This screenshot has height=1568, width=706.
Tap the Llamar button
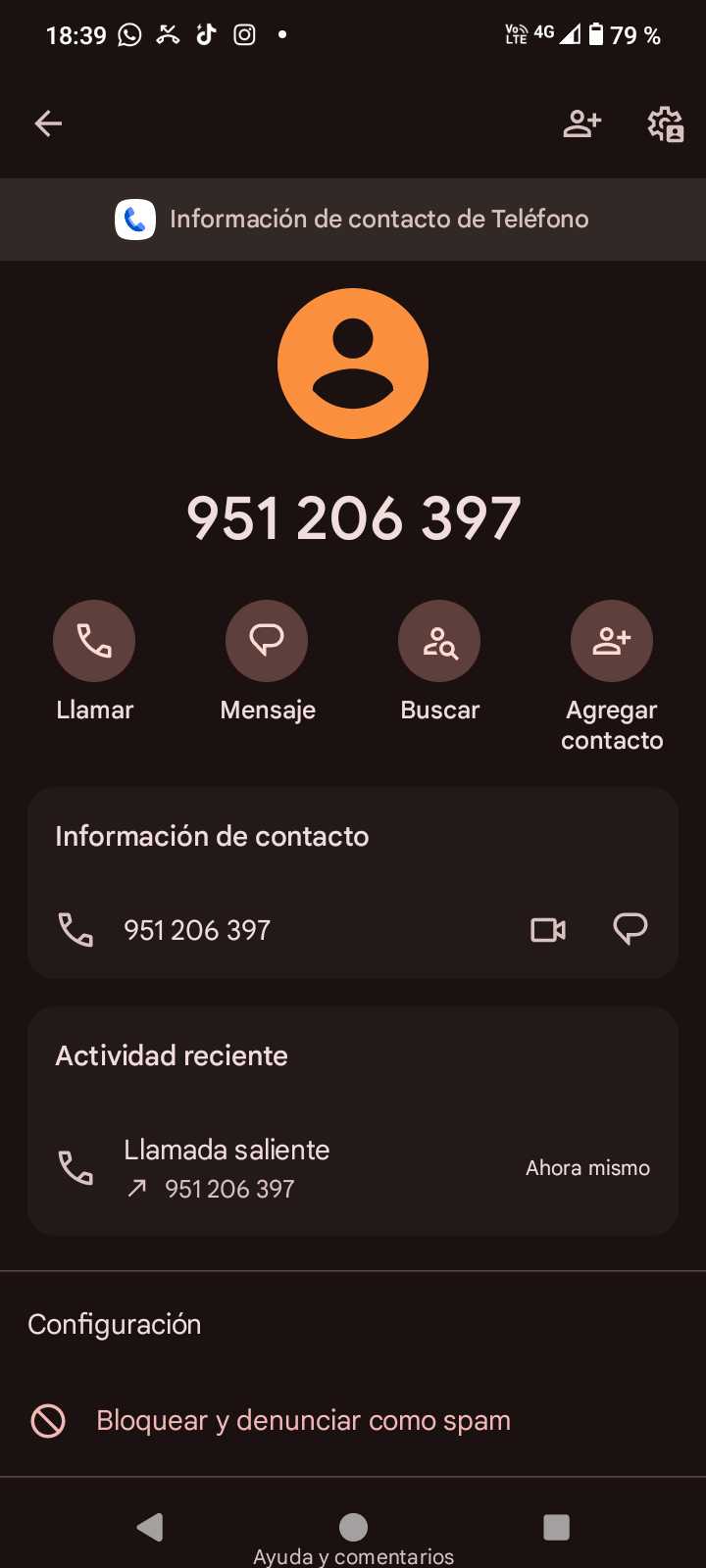coord(94,641)
